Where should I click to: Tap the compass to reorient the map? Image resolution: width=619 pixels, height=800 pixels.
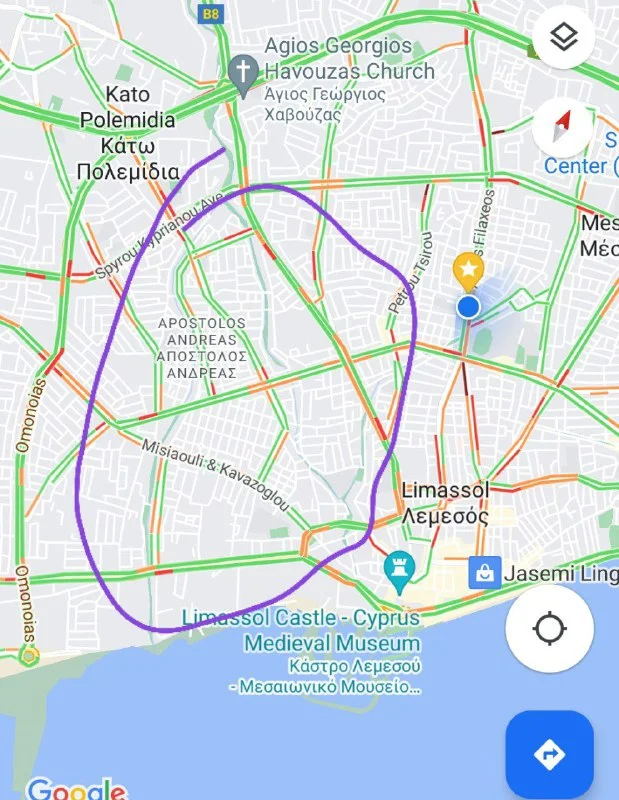click(564, 126)
